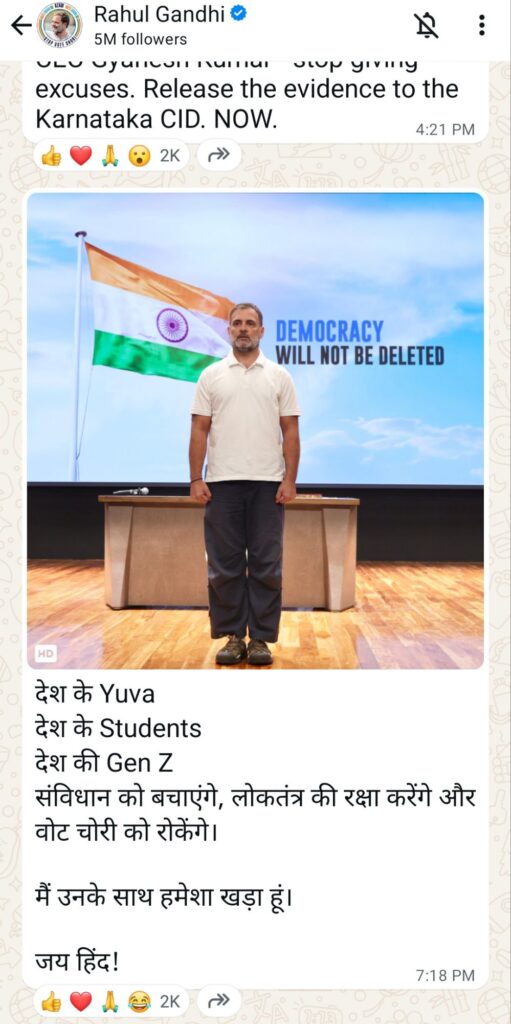View reactions on the 7:18 PM post
The image size is (511, 1024).
[110, 1001]
